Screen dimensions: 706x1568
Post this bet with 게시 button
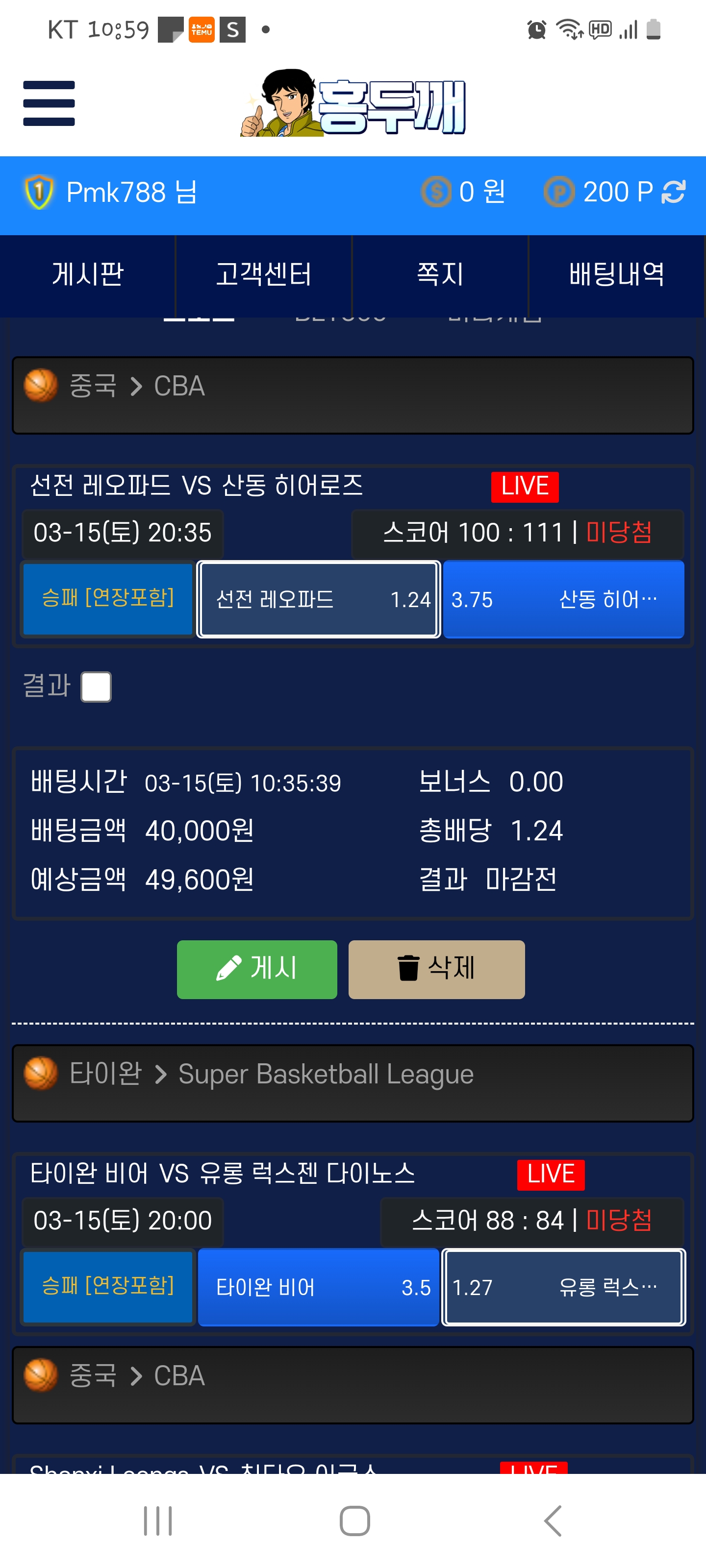256,969
